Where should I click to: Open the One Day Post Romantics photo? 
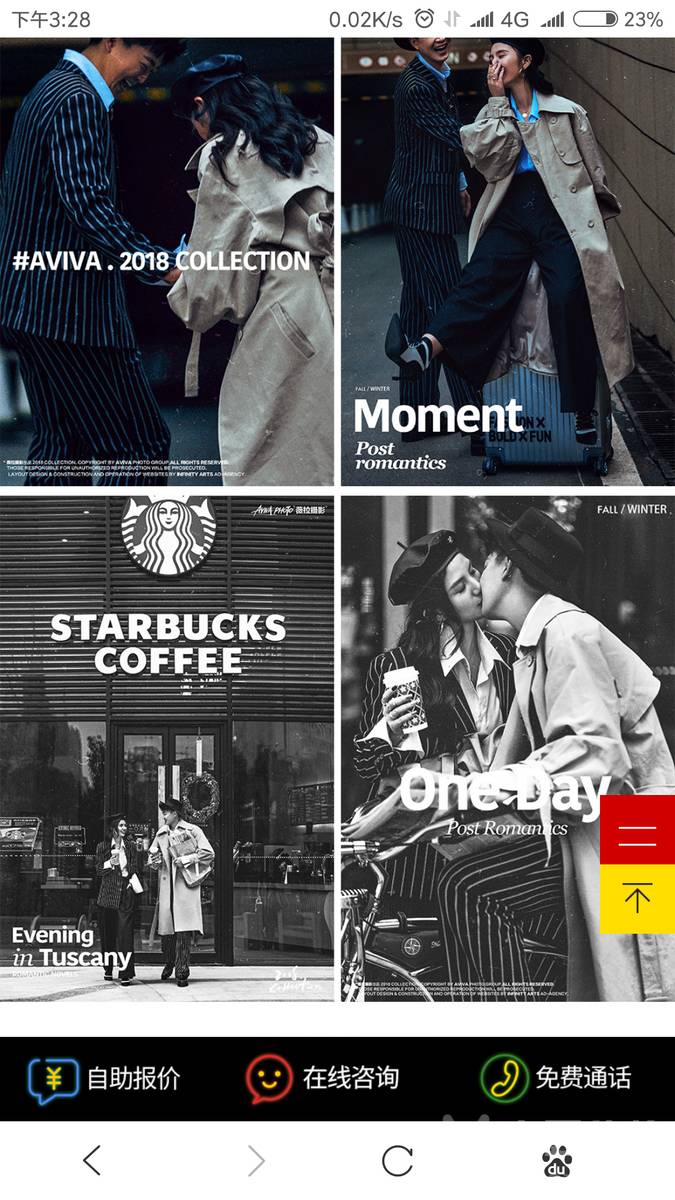(x=470, y=748)
